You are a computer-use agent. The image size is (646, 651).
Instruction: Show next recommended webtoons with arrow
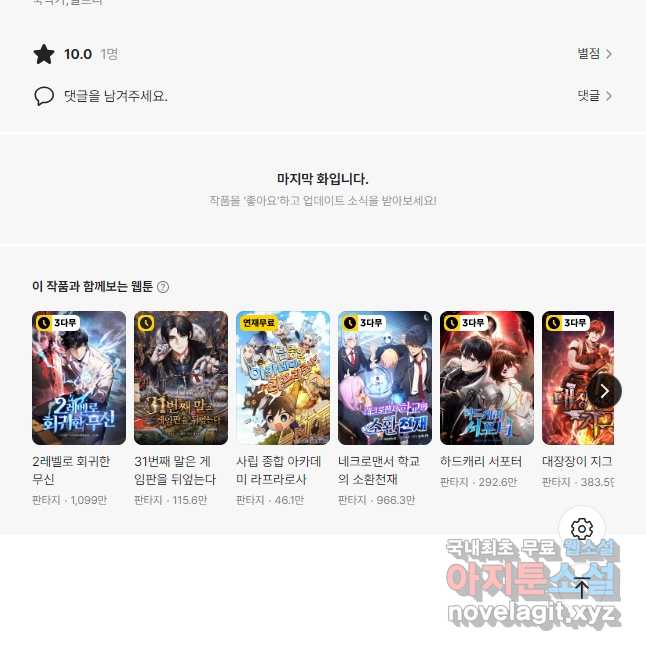[x=603, y=391]
